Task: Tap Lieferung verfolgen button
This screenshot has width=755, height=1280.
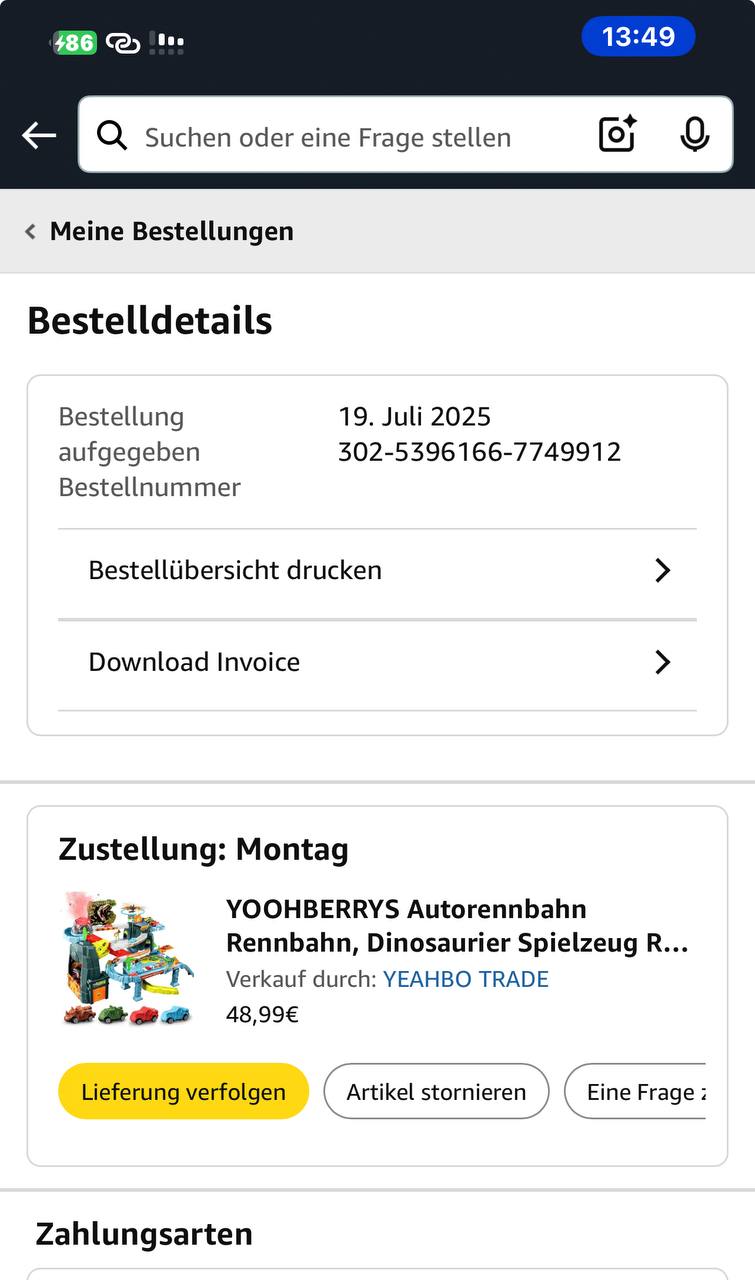Action: coord(183,1091)
